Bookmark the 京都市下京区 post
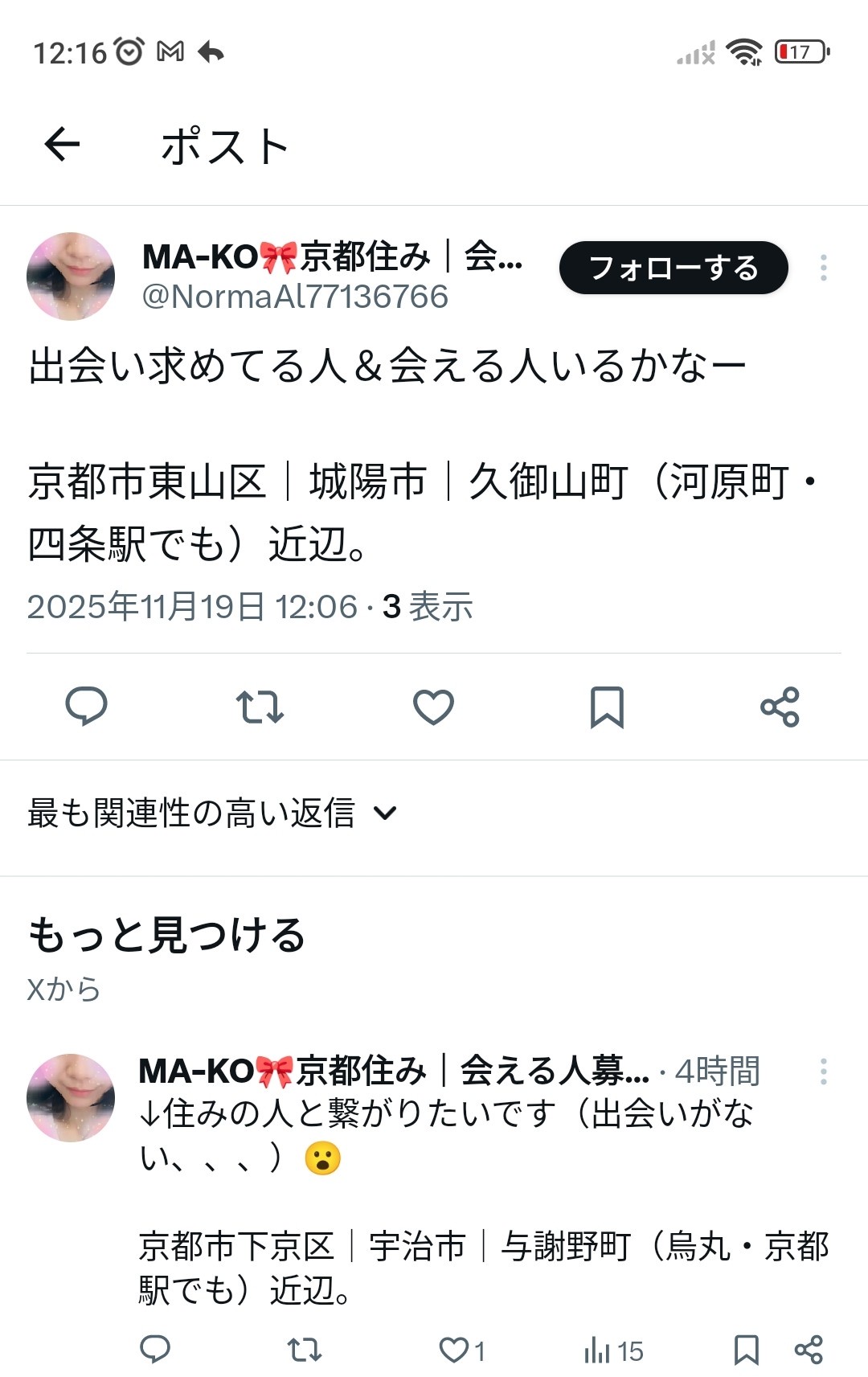The image size is (868, 1377). 746,1350
